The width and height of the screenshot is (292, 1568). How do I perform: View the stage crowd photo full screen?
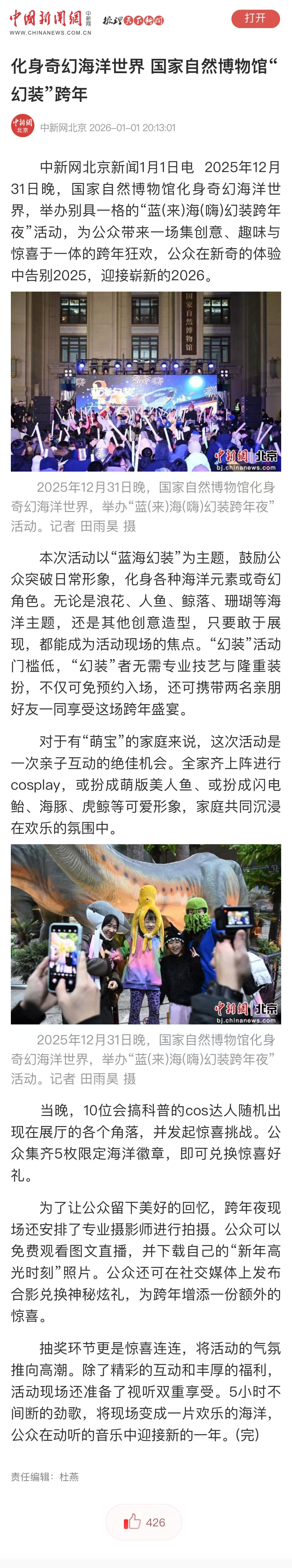pyautogui.click(x=146, y=382)
